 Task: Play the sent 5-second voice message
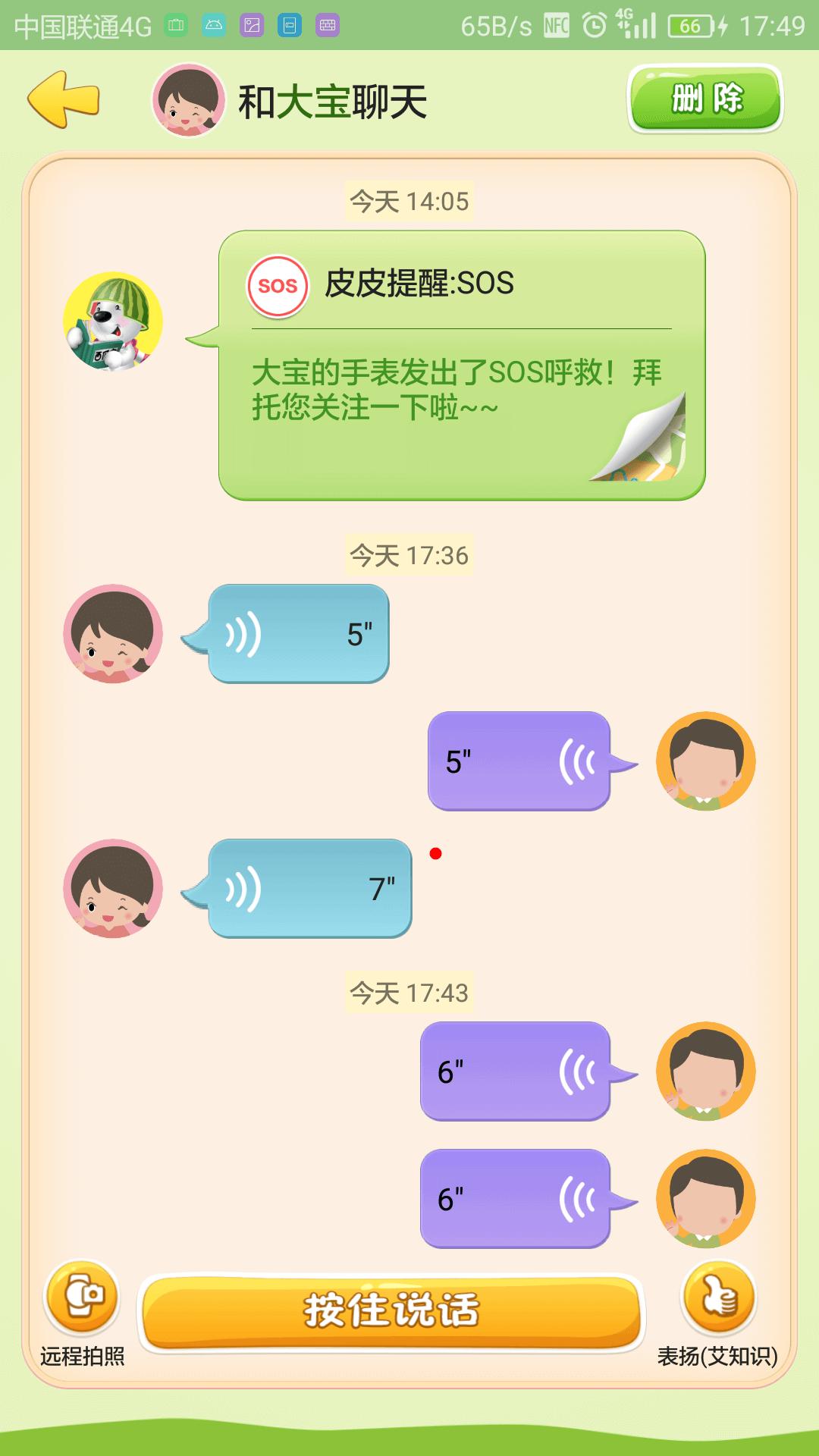519,761
